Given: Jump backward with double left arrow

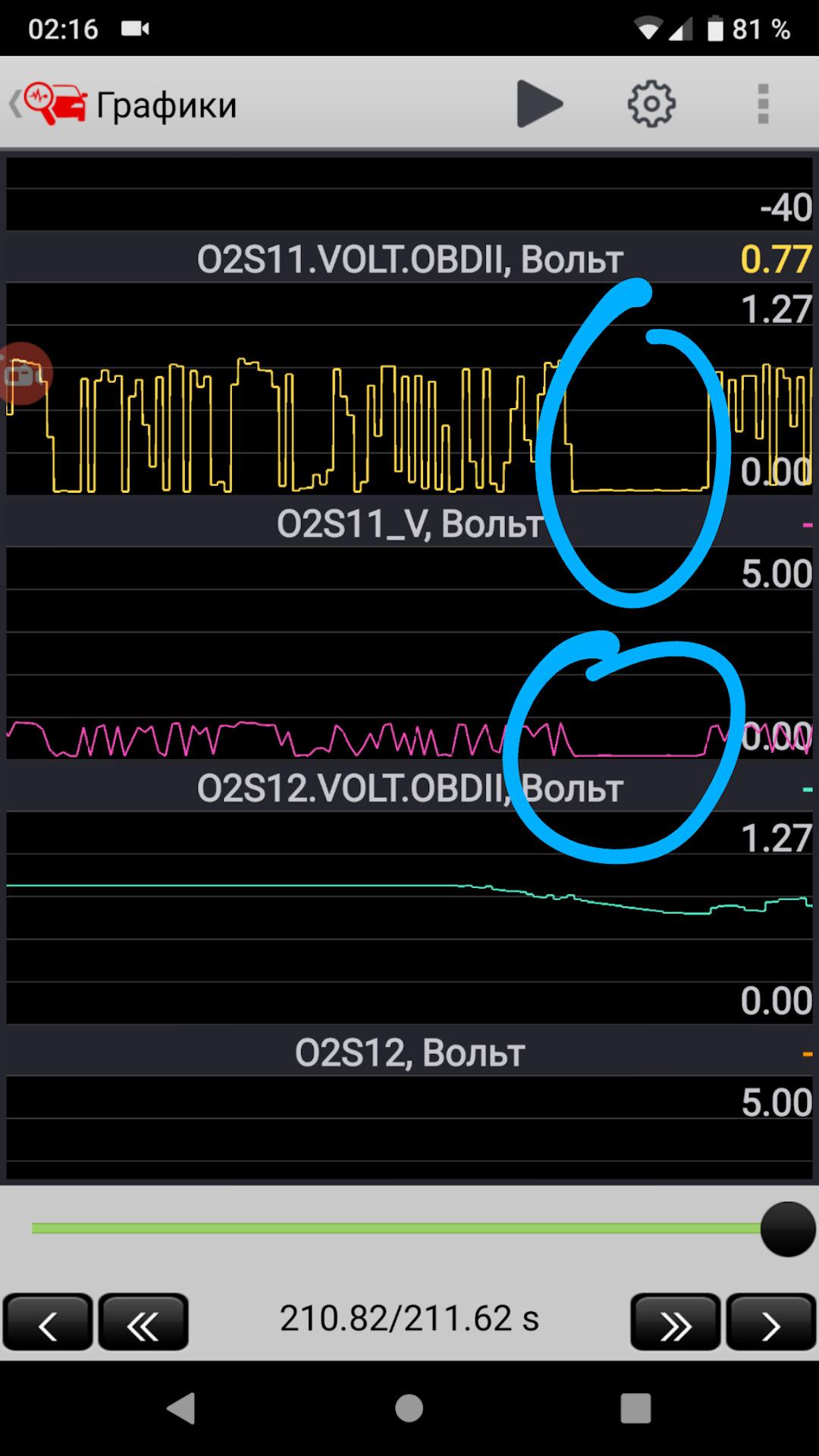Looking at the screenshot, I should coord(143,1322).
